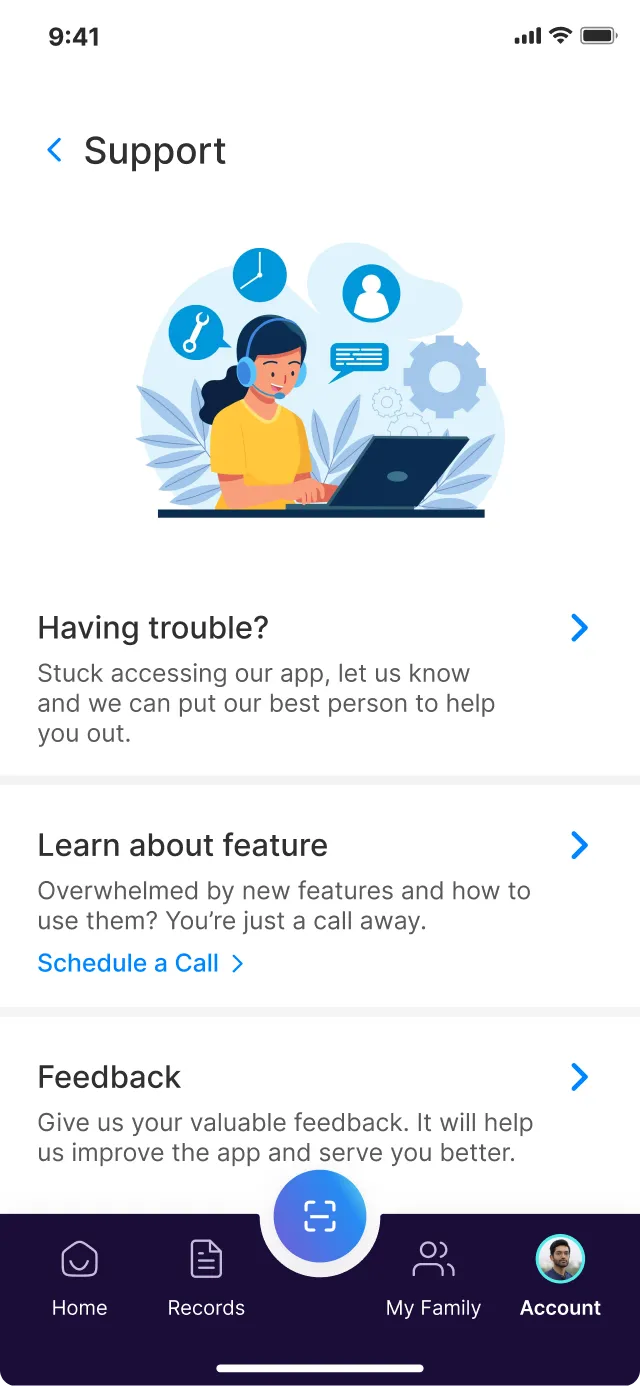The height and width of the screenshot is (1386, 640).
Task: Go back from the Support screen
Action: pos(55,151)
